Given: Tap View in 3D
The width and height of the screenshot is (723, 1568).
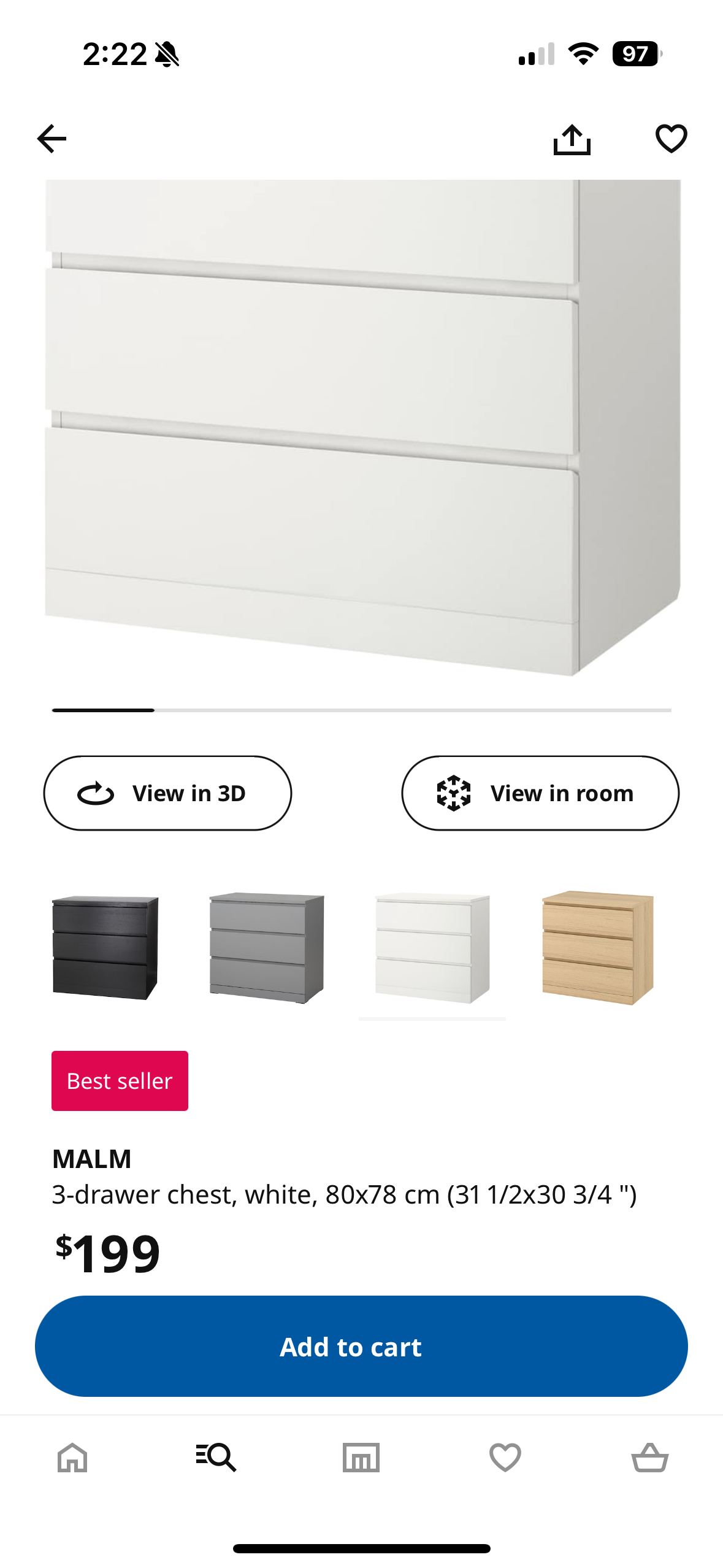Looking at the screenshot, I should [167, 793].
